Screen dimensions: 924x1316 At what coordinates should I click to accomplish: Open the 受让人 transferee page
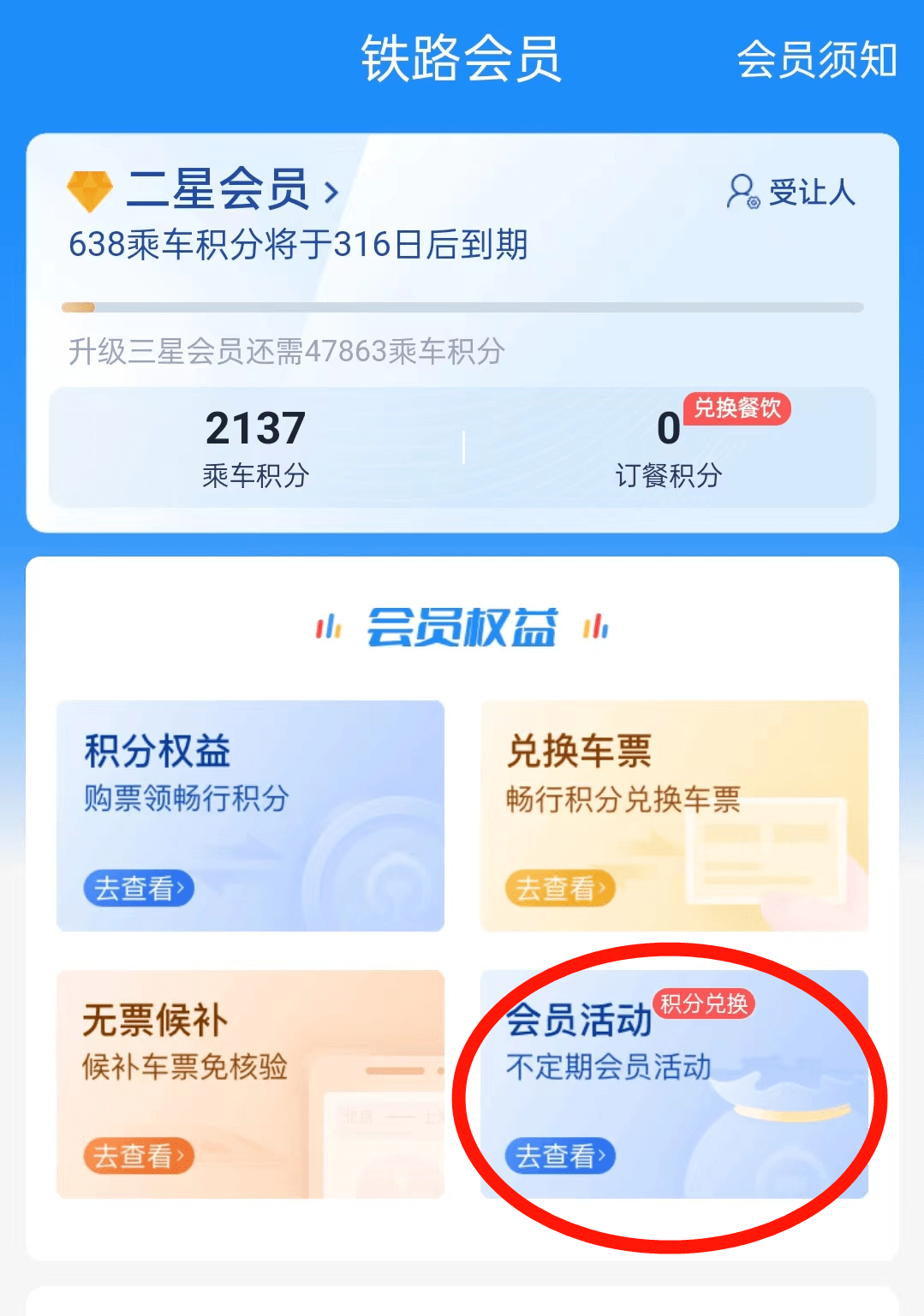coord(791,192)
